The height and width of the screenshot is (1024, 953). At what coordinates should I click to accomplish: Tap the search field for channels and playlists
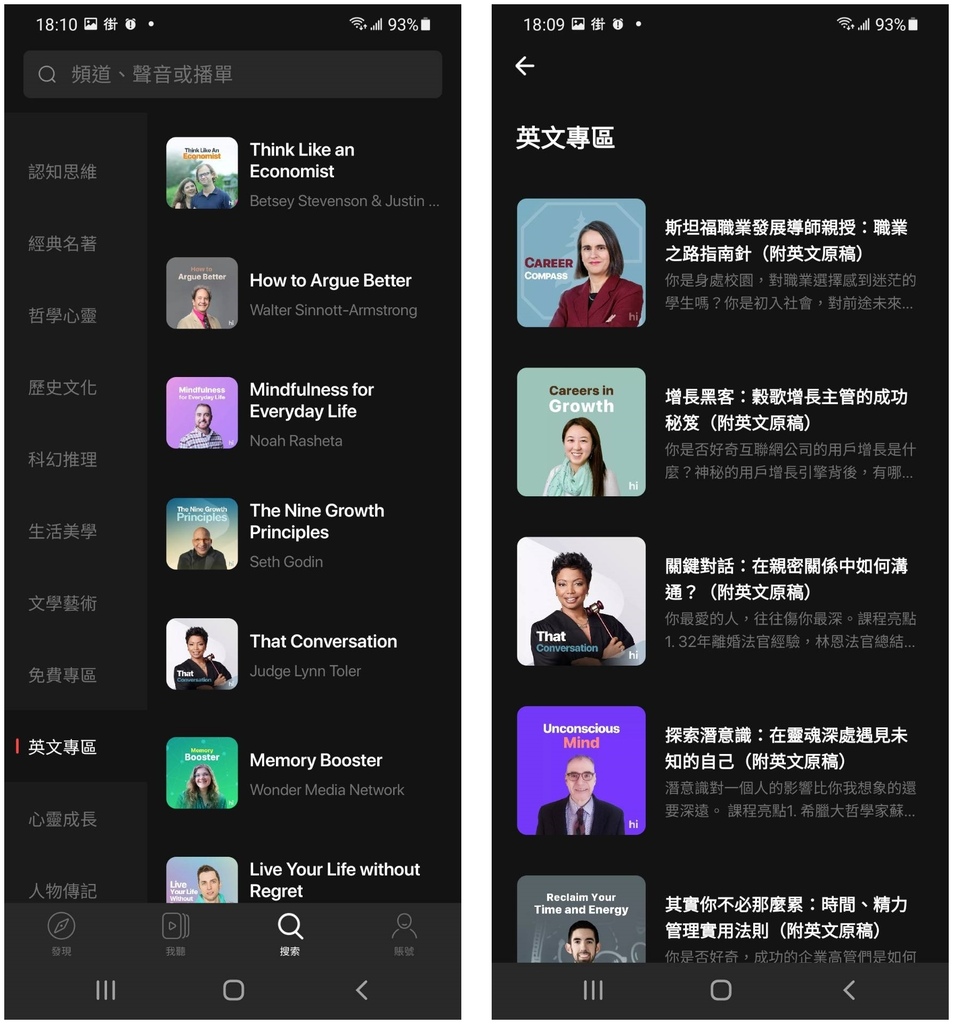click(232, 75)
